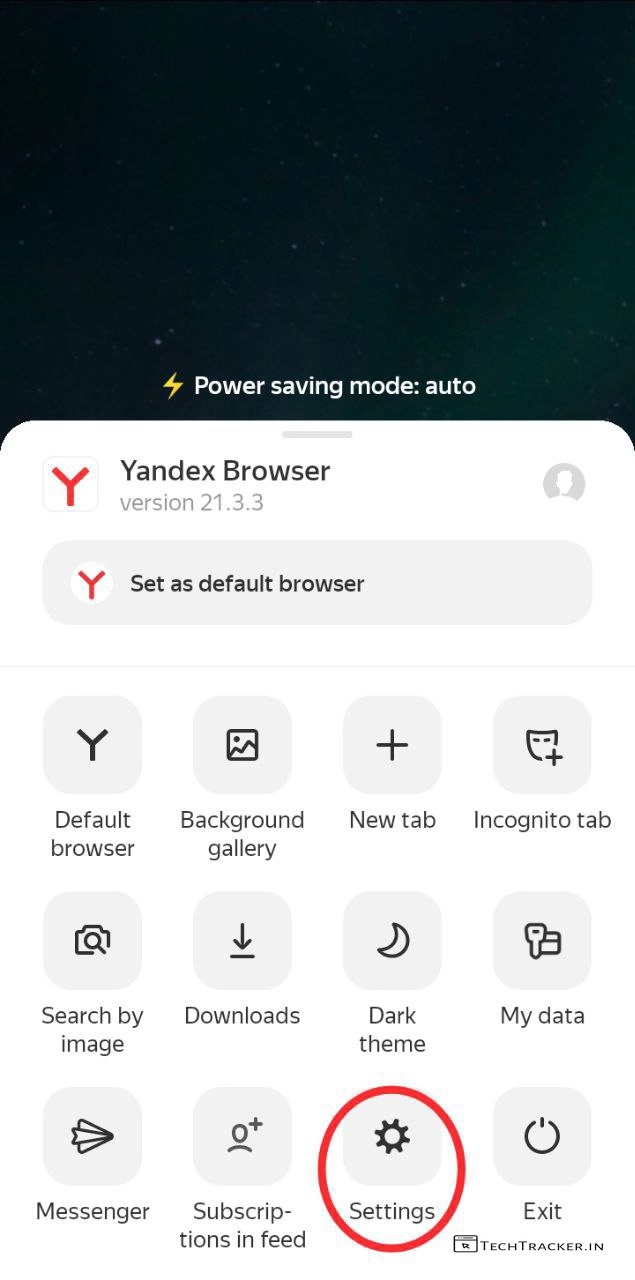This screenshot has width=635, height=1280.
Task: Open the Background gallery
Action: (x=242, y=745)
